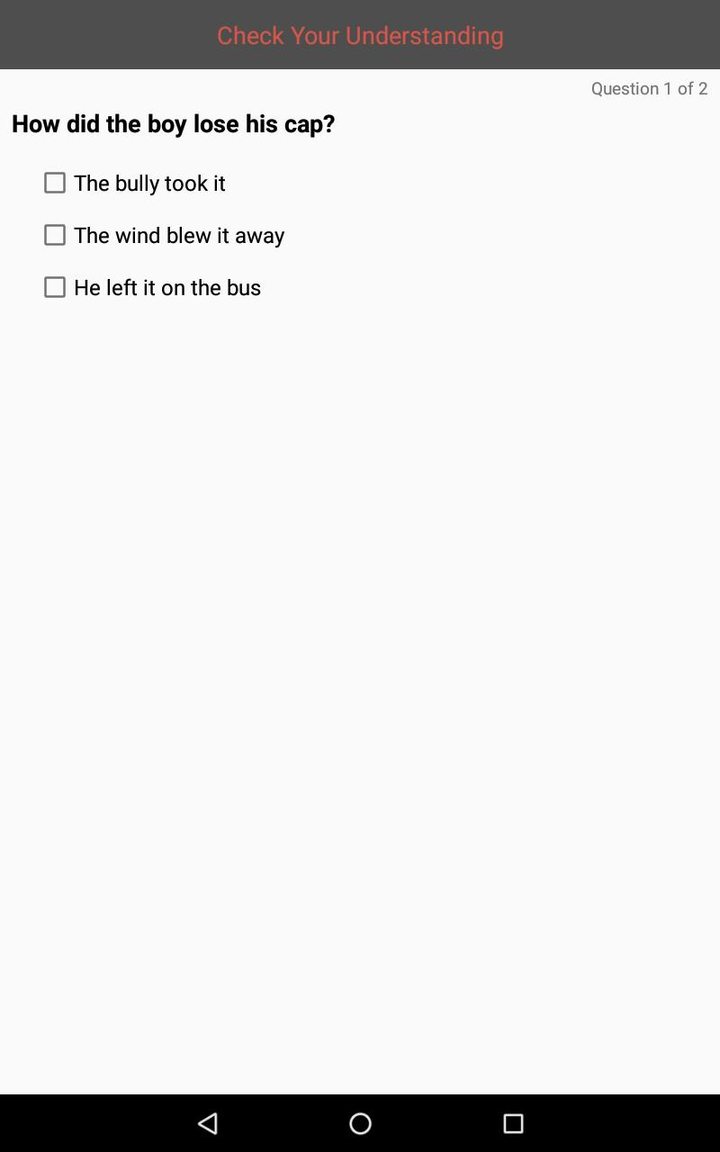Tick 'He left it on the bus'
Viewport: 720px width, 1152px height.
(55, 287)
